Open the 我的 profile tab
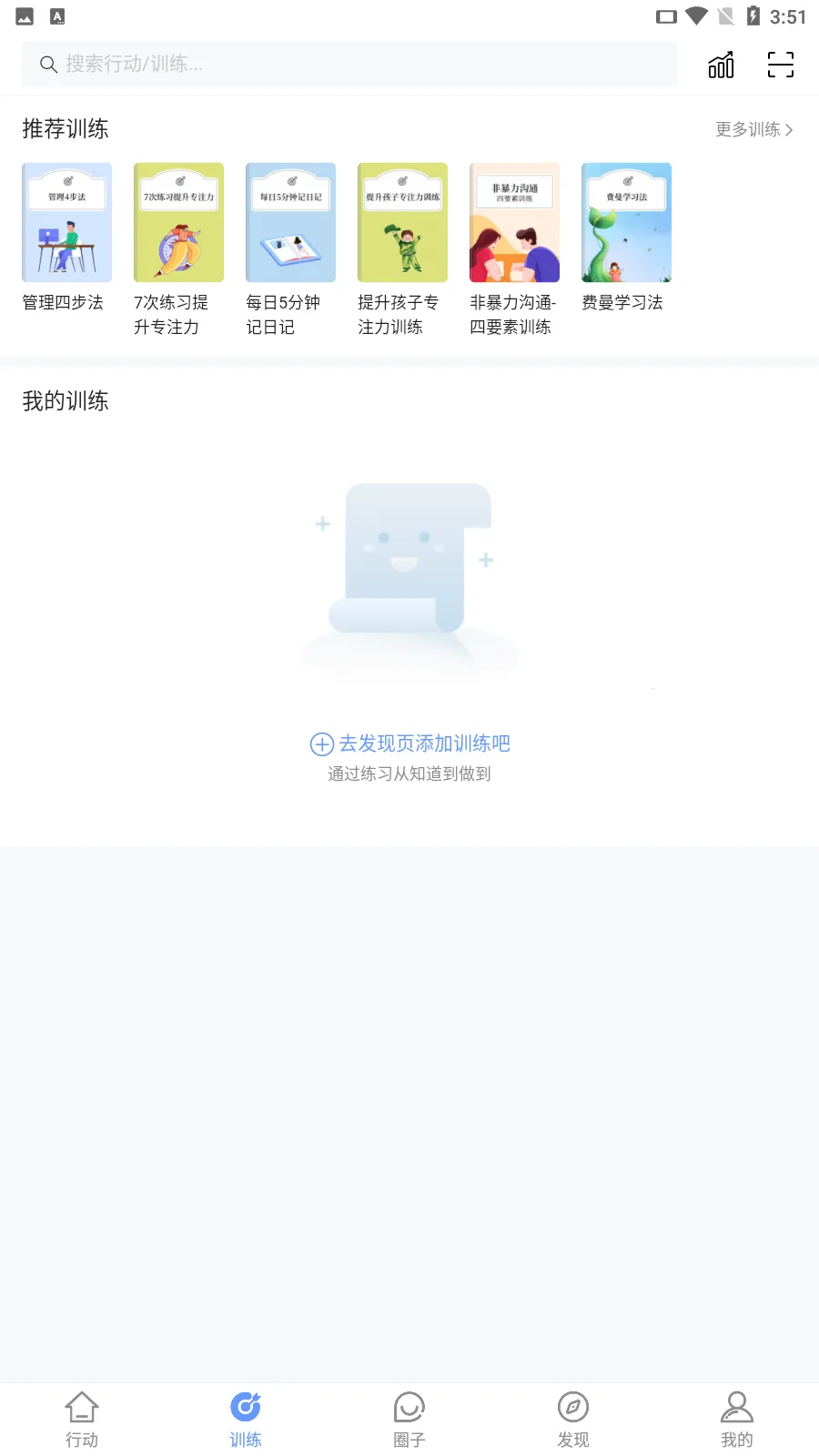 [x=737, y=1419]
